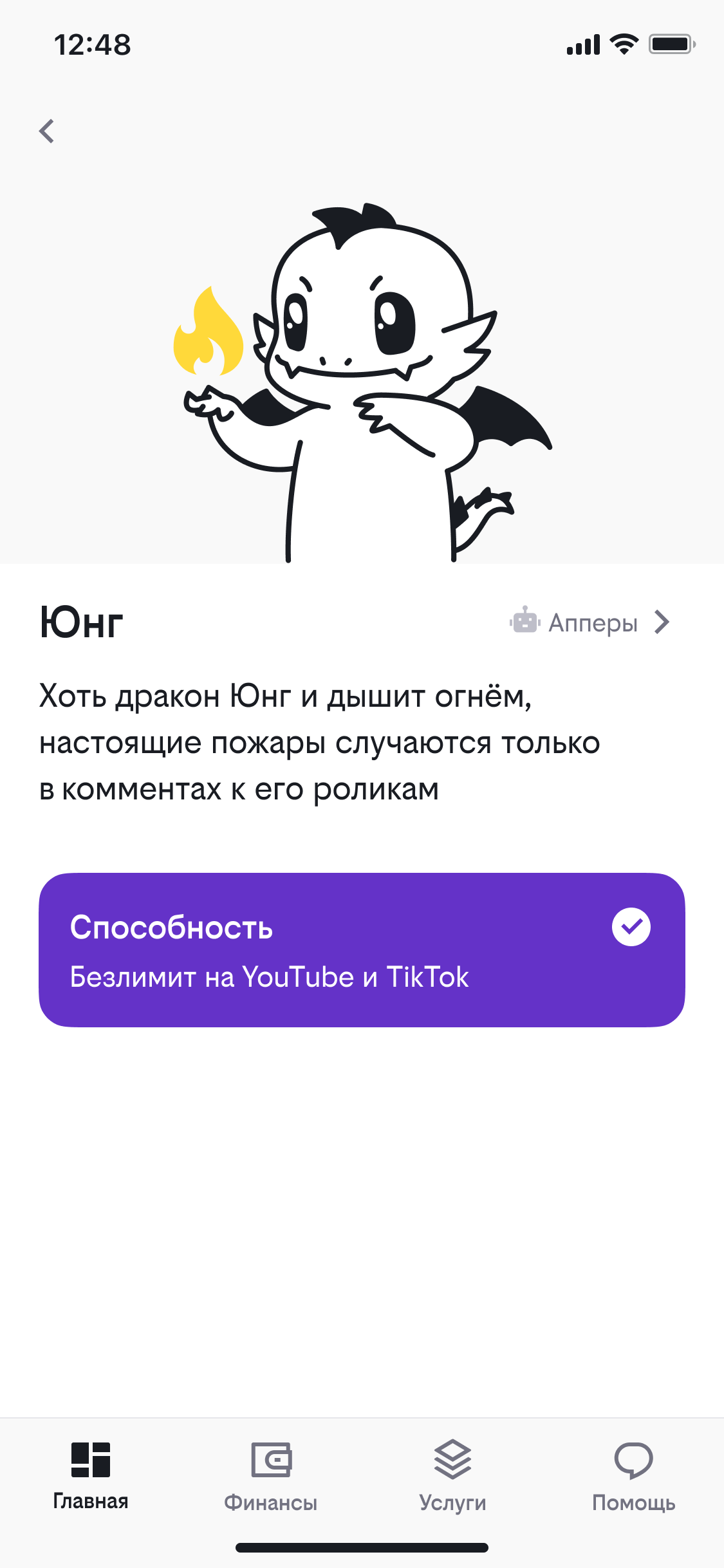Open the Апперы link
Viewport: 724px width, 1568px height.
(589, 622)
